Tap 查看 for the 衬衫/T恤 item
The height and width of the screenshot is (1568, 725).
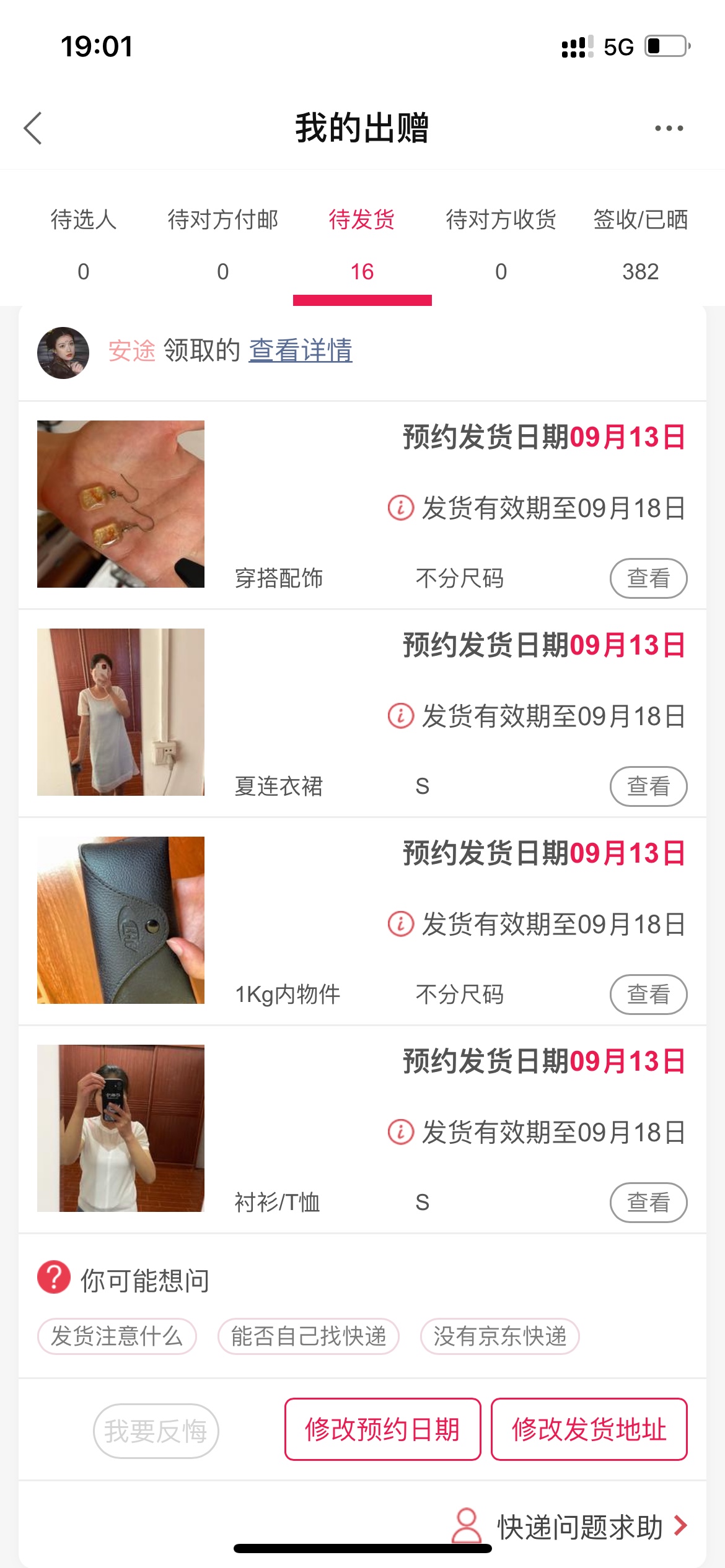(648, 1203)
